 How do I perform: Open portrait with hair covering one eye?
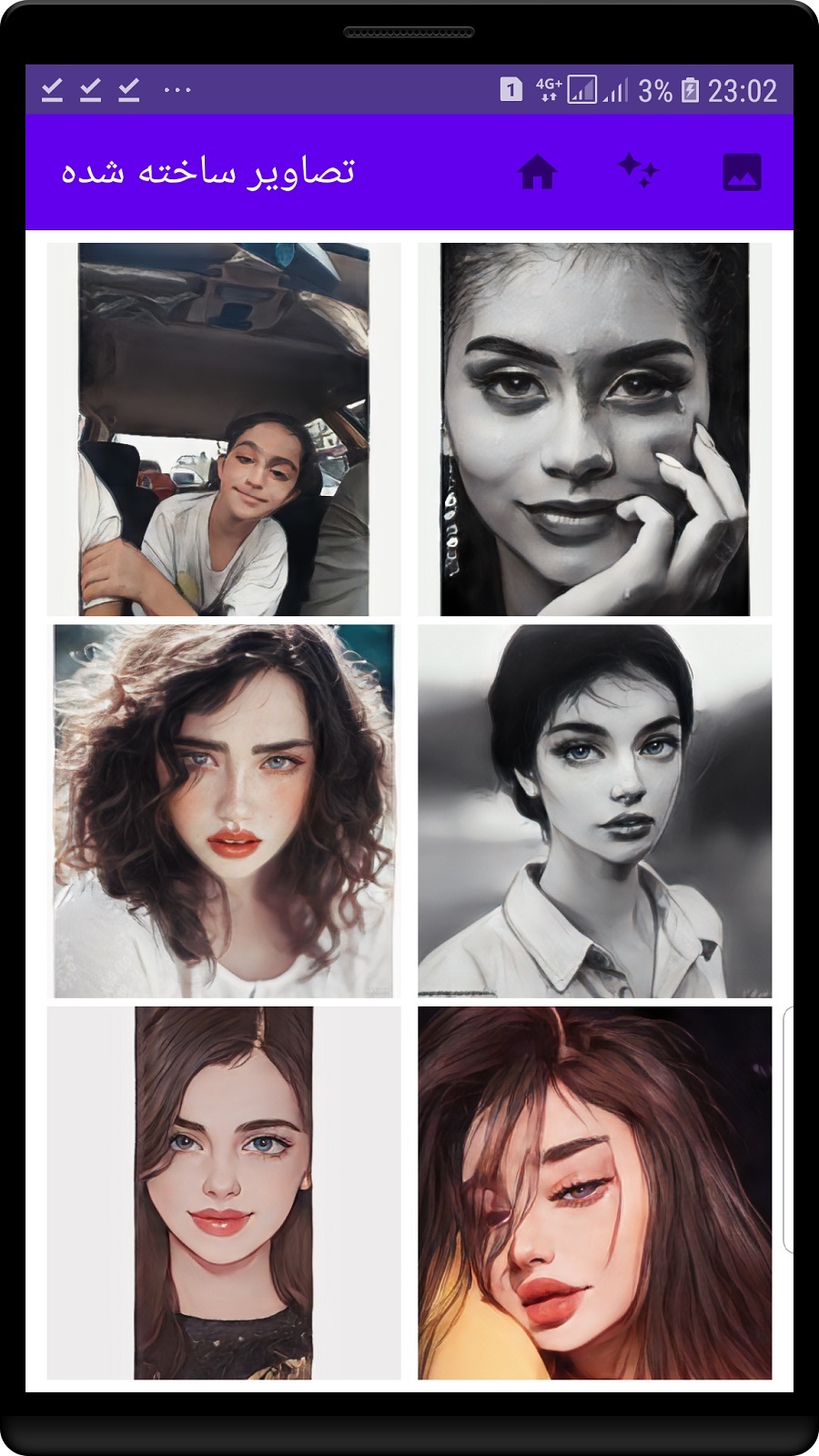[595, 1192]
